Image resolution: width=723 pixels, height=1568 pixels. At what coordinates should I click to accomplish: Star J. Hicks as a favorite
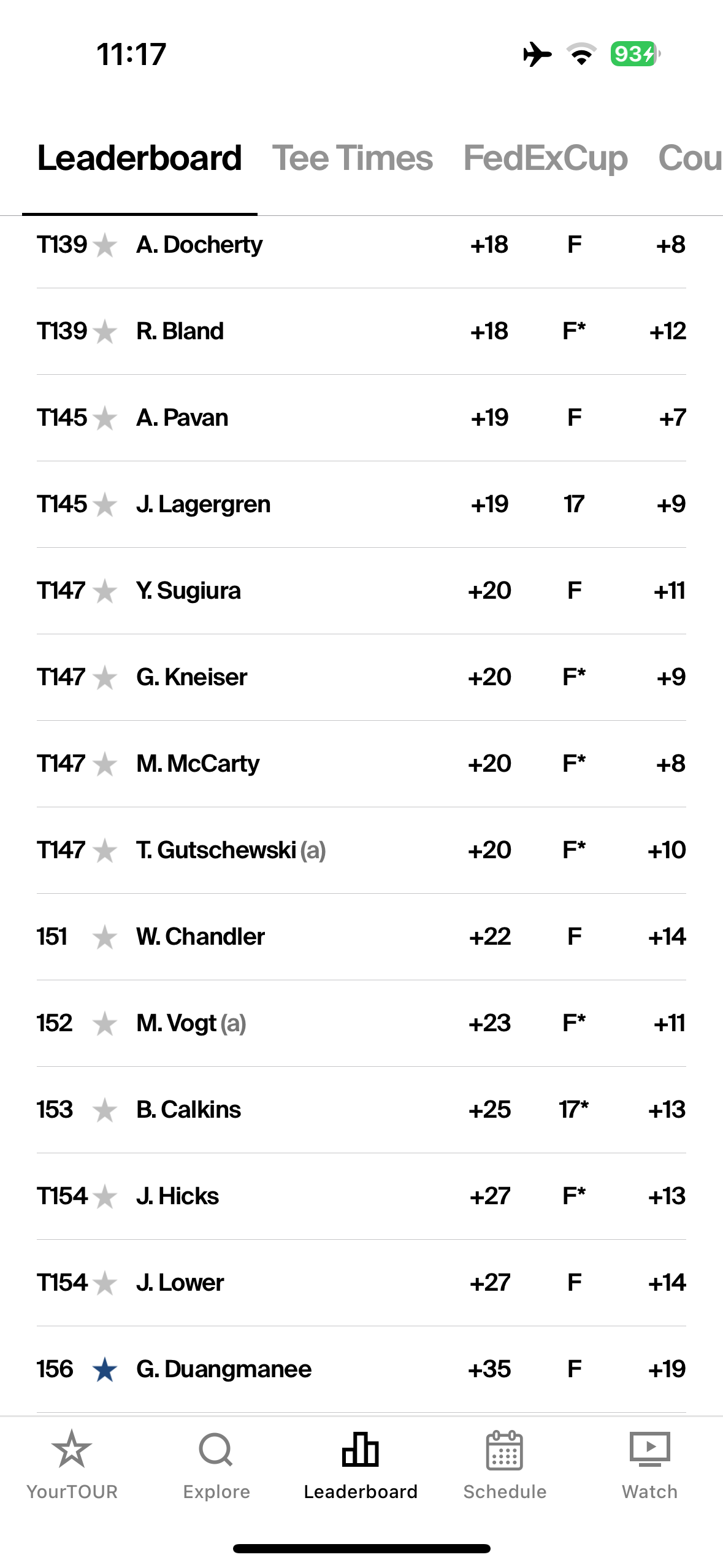tap(105, 1197)
